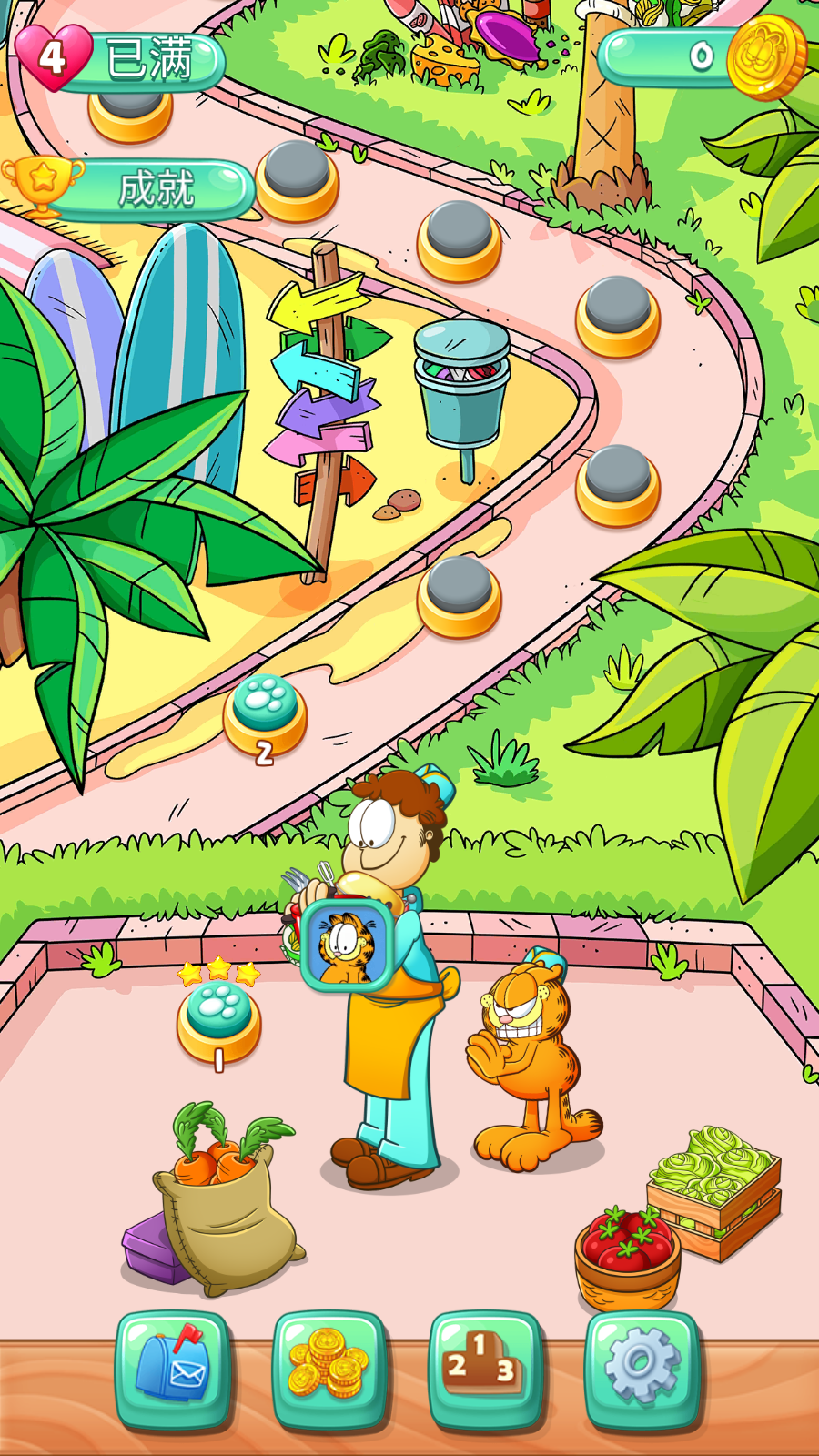Open the coin shop button

point(329,1368)
